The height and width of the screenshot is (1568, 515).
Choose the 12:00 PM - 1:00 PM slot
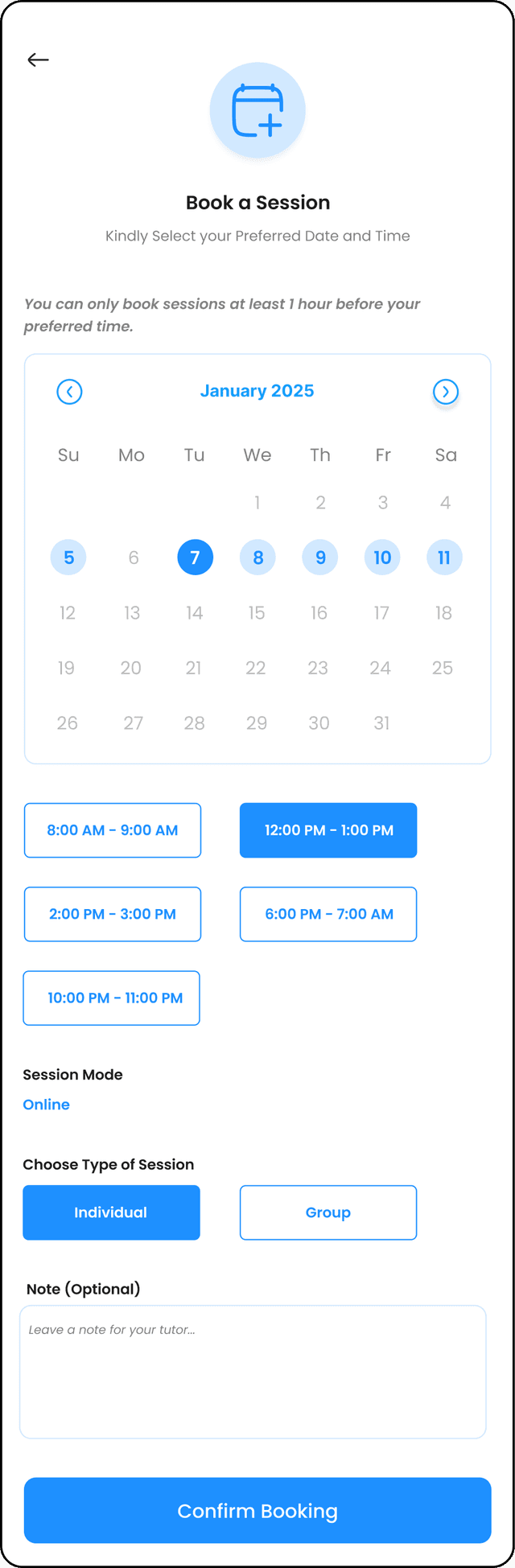(328, 830)
